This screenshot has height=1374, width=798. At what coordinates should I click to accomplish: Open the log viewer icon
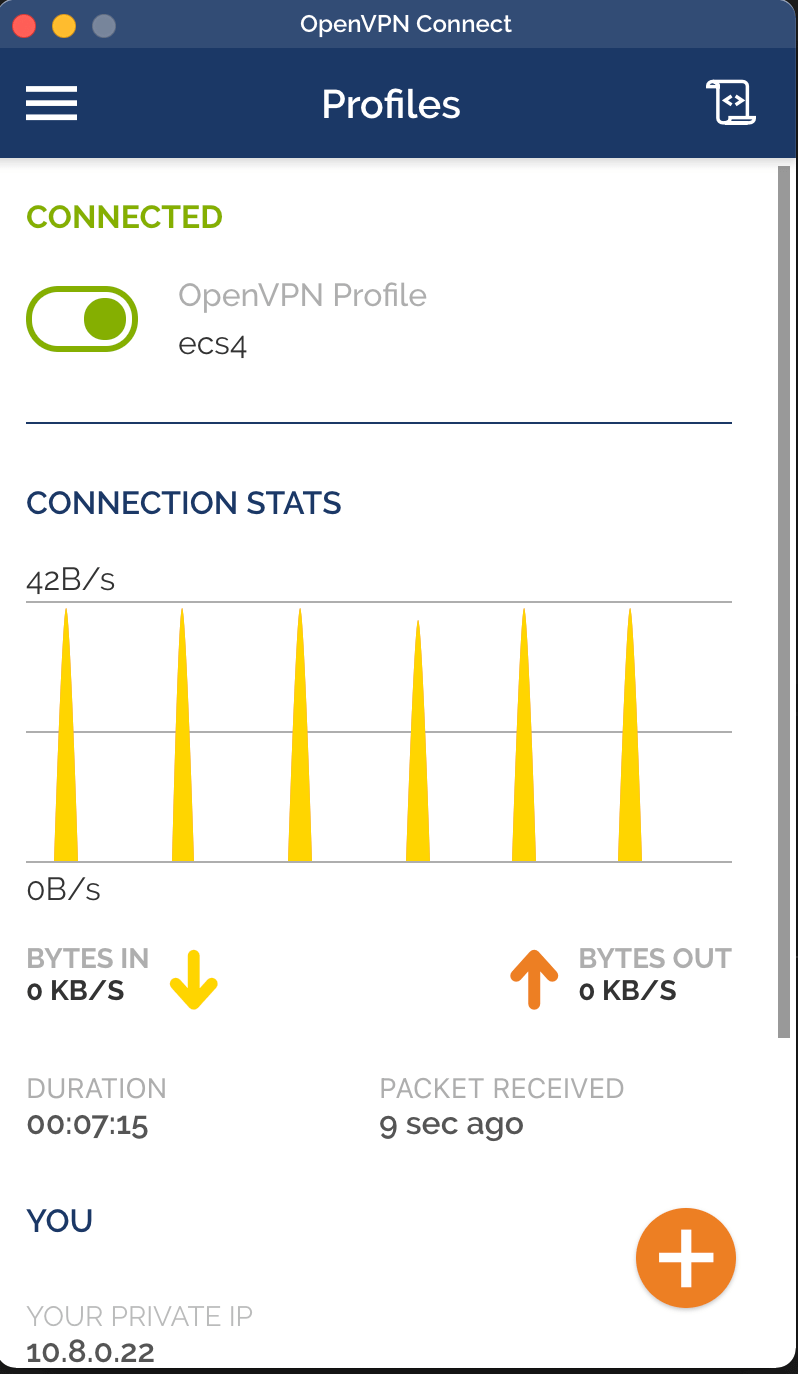(x=730, y=103)
